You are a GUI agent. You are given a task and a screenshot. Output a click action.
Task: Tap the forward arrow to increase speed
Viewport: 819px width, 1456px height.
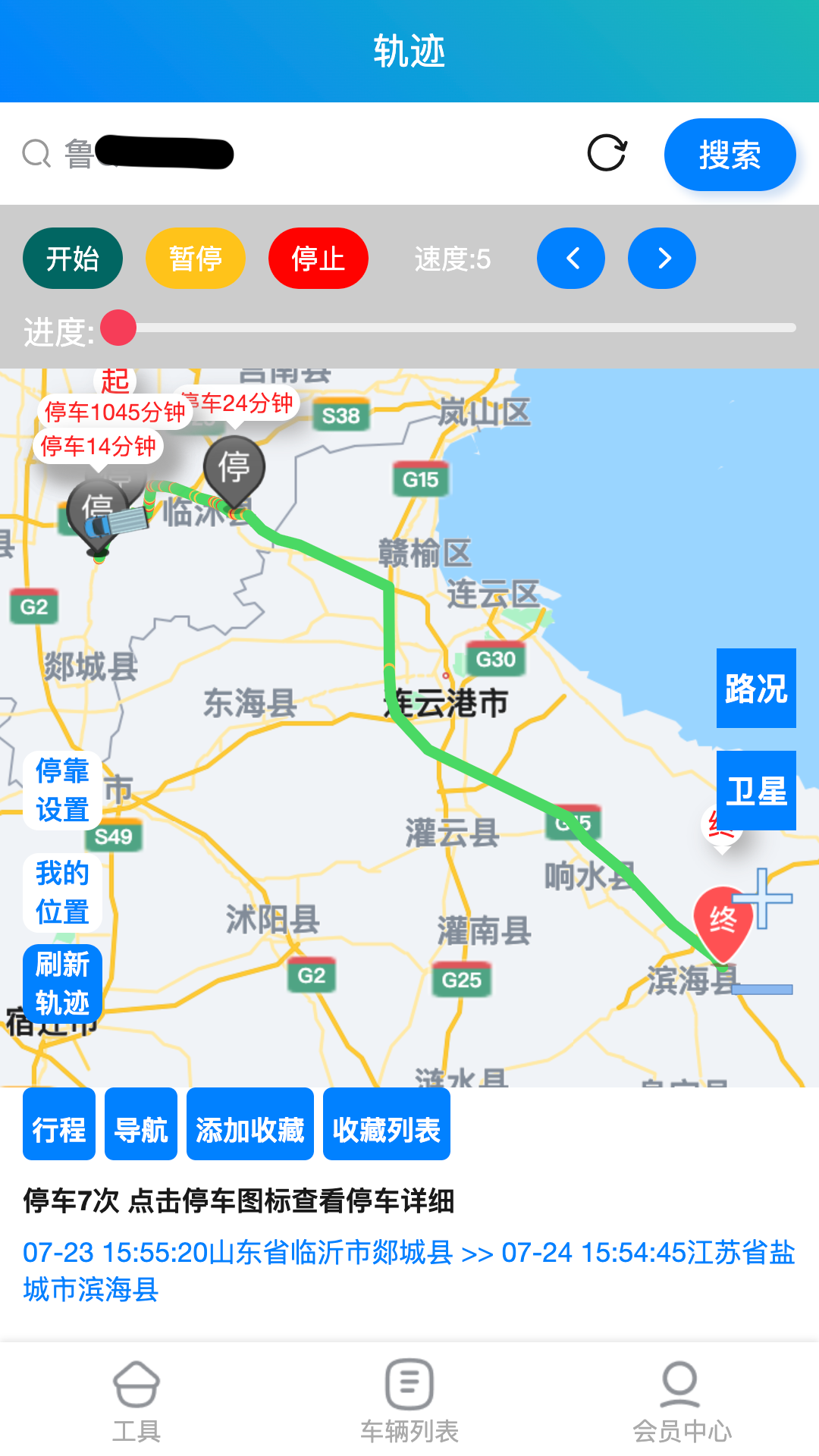point(661,258)
